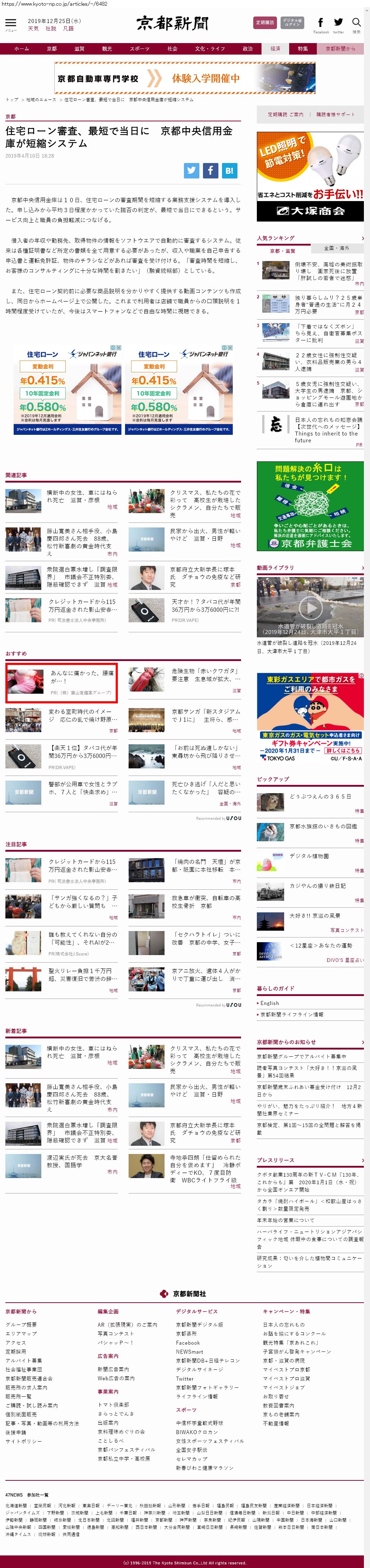The height and width of the screenshot is (1568, 370).
Task: Open the search icon
Action: click(357, 24)
